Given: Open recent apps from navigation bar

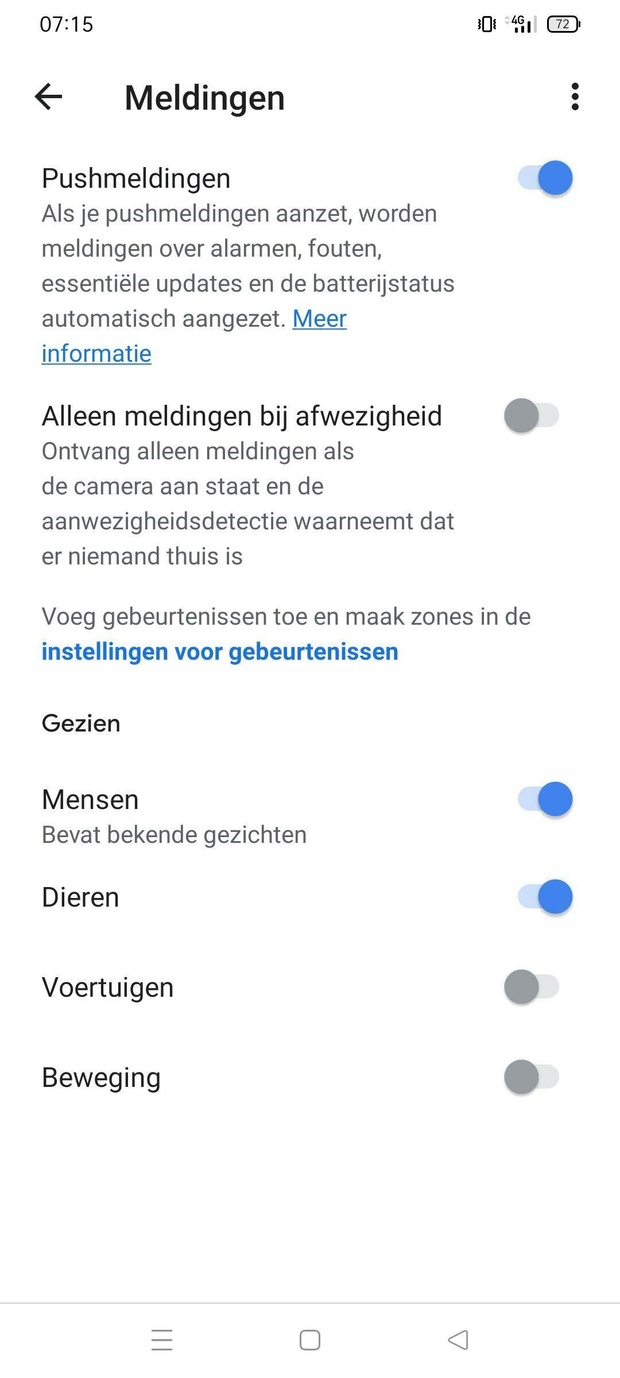Looking at the screenshot, I should [x=162, y=1340].
